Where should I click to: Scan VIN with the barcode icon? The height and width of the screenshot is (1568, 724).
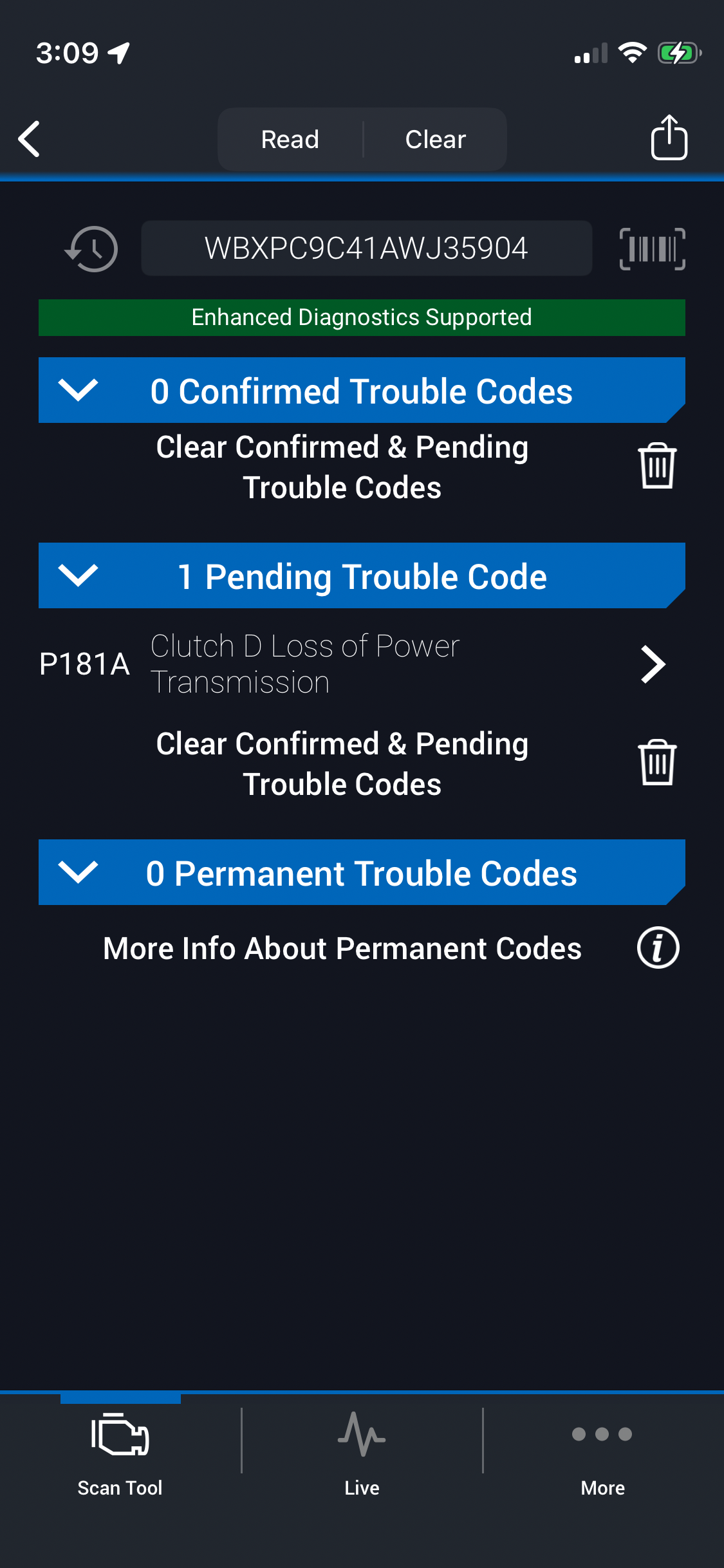click(652, 249)
